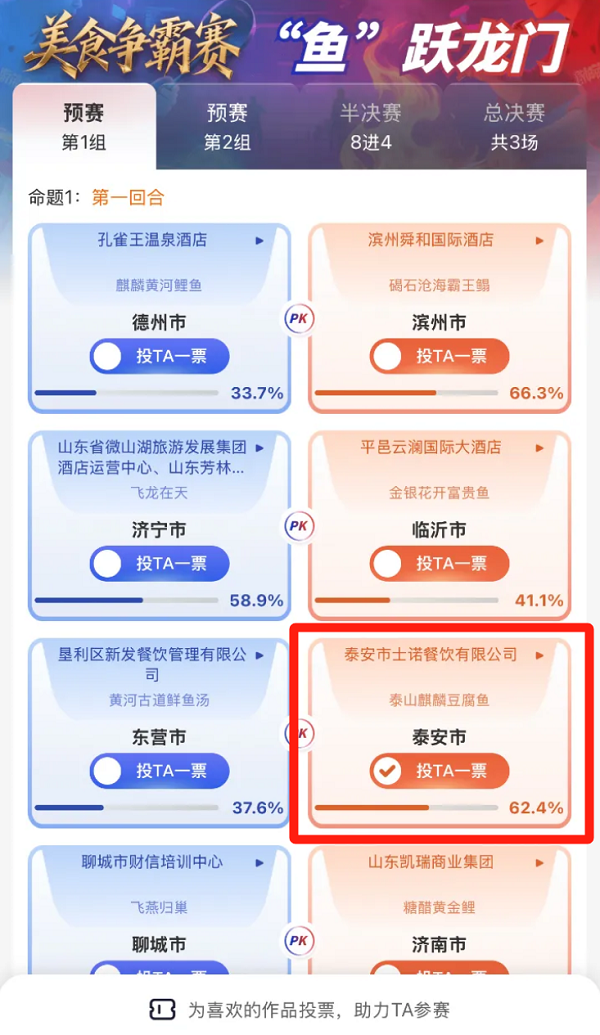This screenshot has height=1035, width=600.
Task: Cast a vote for 济宁市 飞龙在天
Action: coord(160,564)
